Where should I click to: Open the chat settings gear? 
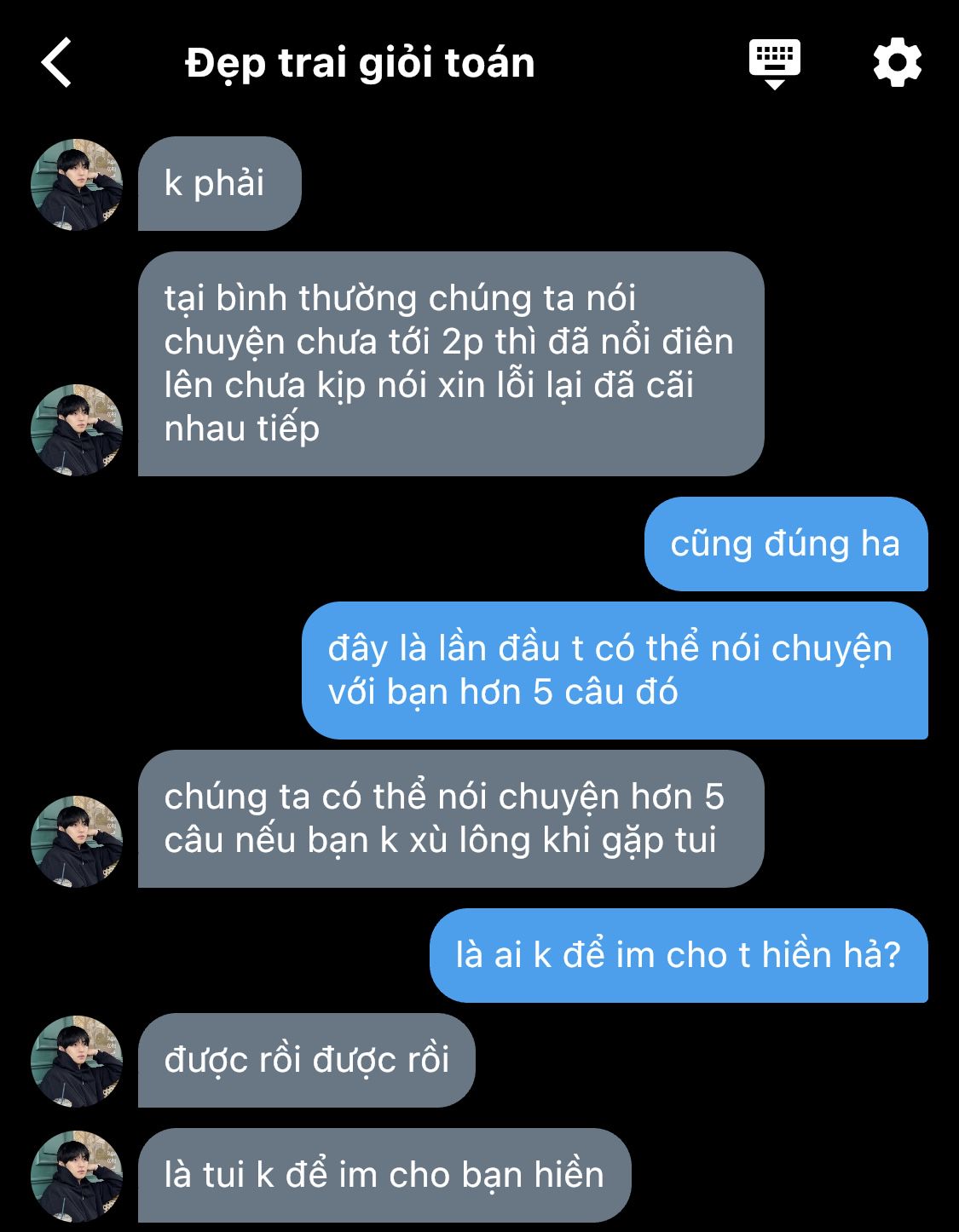click(x=897, y=63)
